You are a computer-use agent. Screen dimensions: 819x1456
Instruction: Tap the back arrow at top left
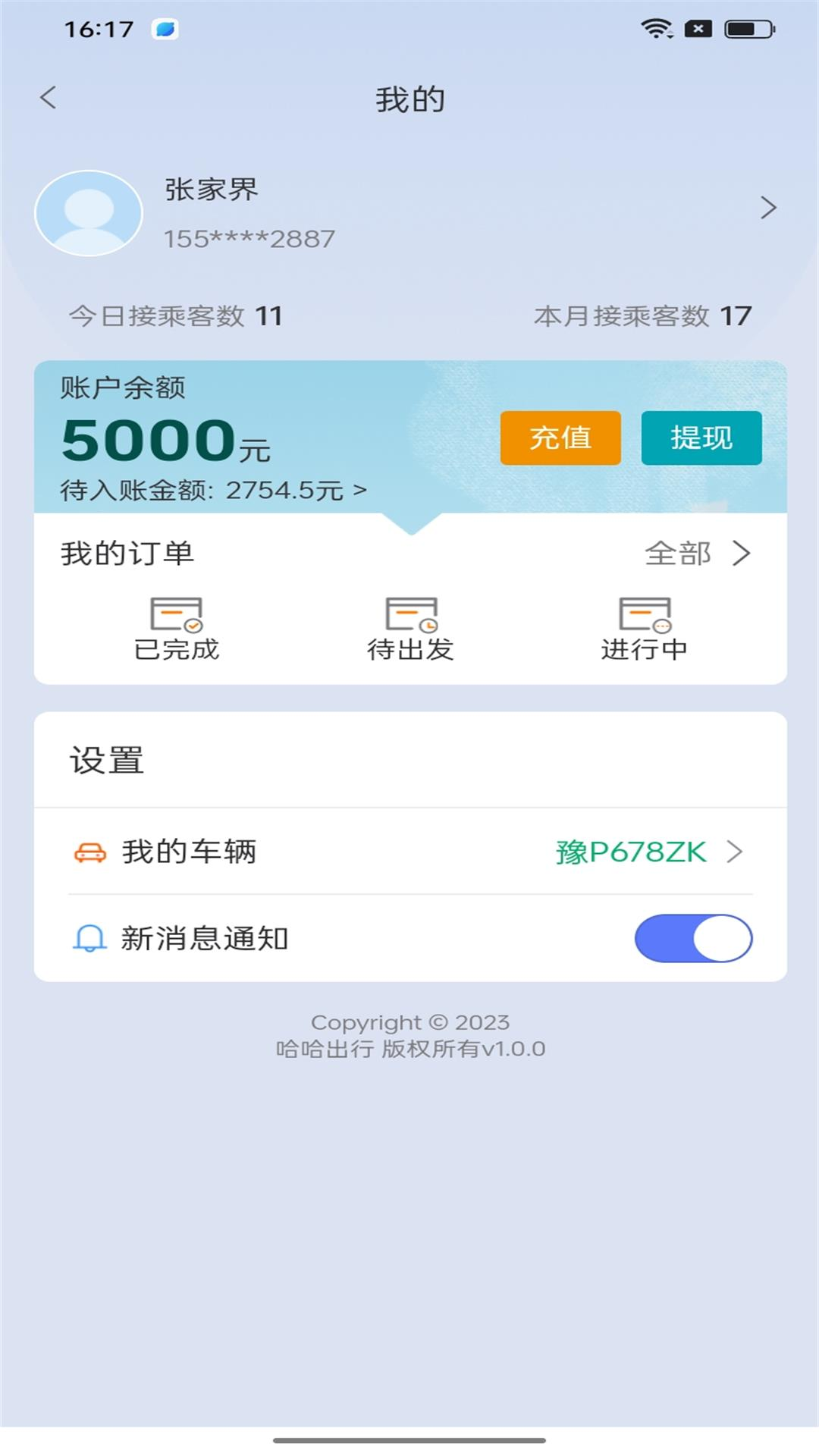click(x=49, y=98)
